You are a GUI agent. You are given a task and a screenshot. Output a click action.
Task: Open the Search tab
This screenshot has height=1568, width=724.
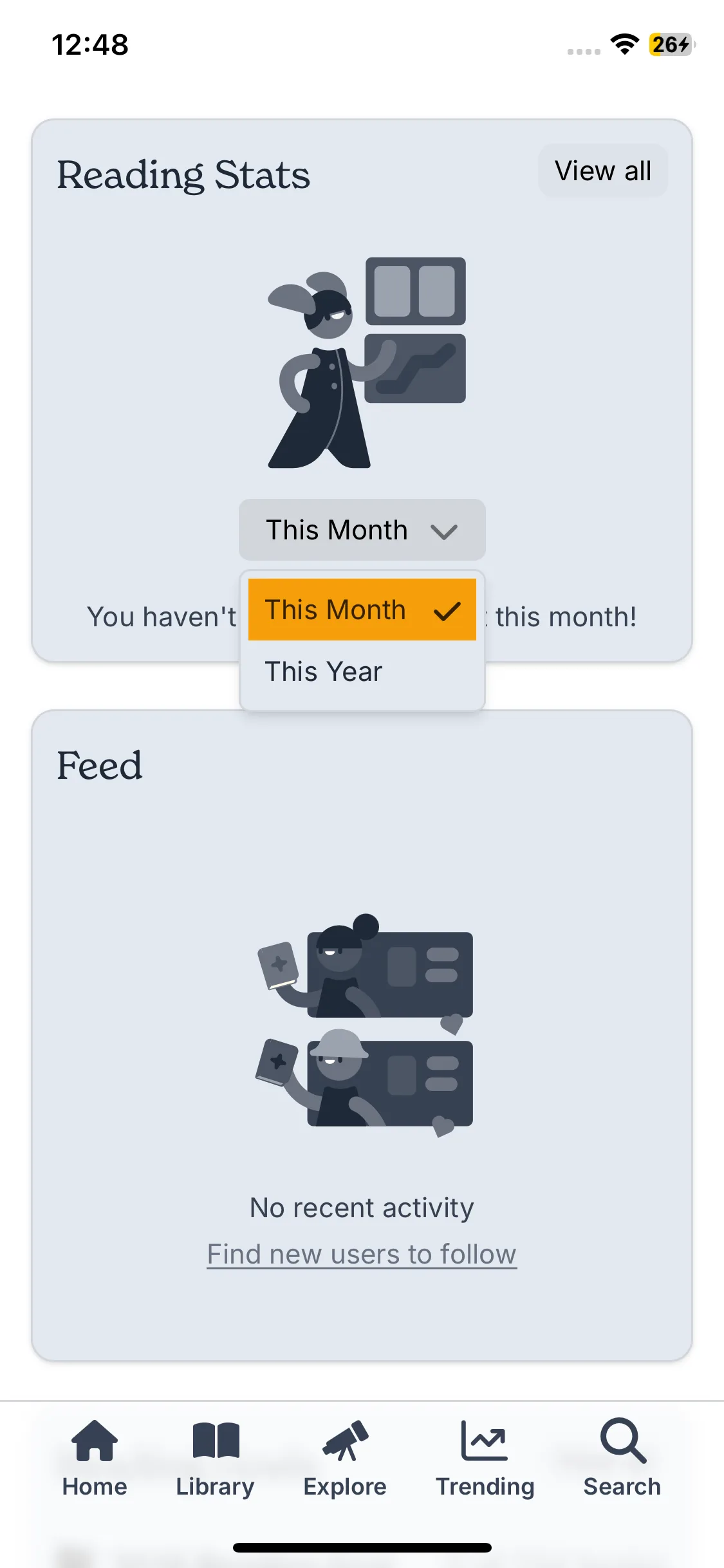pyautogui.click(x=622, y=1459)
